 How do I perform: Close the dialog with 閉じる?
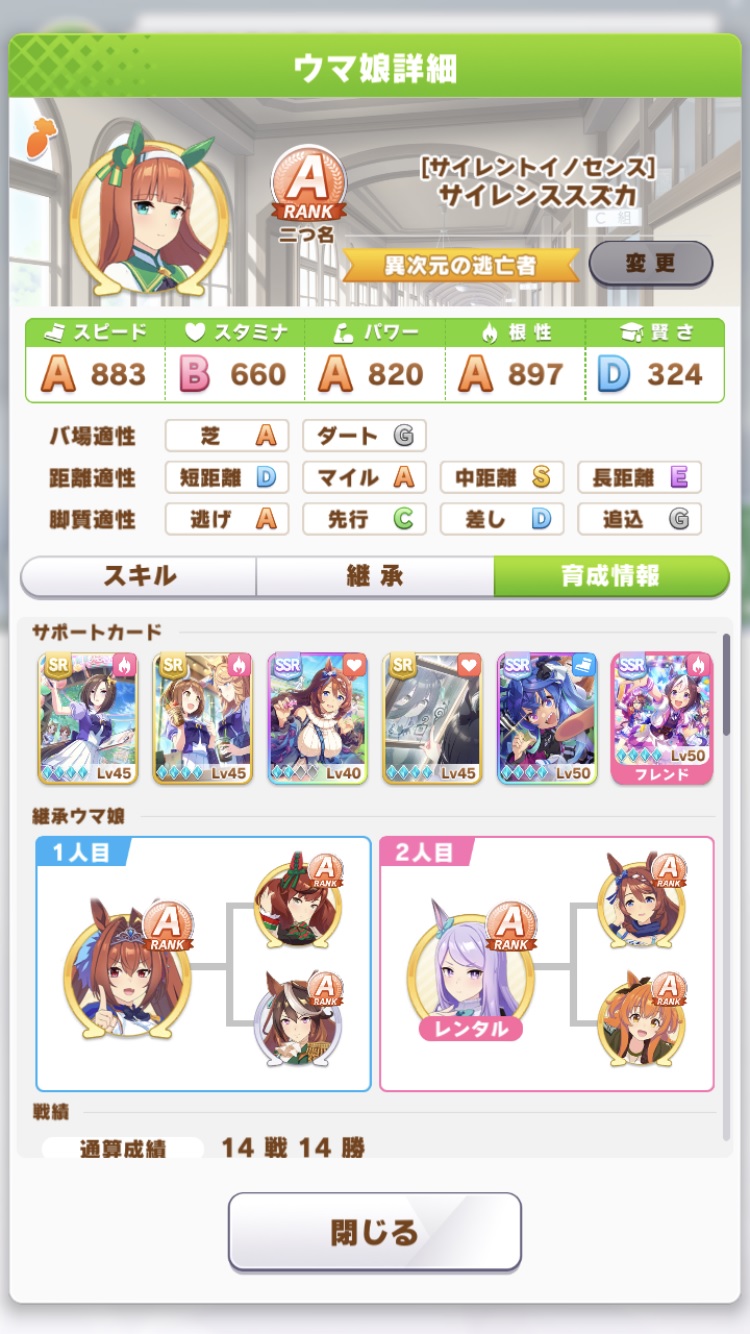[x=374, y=1232]
